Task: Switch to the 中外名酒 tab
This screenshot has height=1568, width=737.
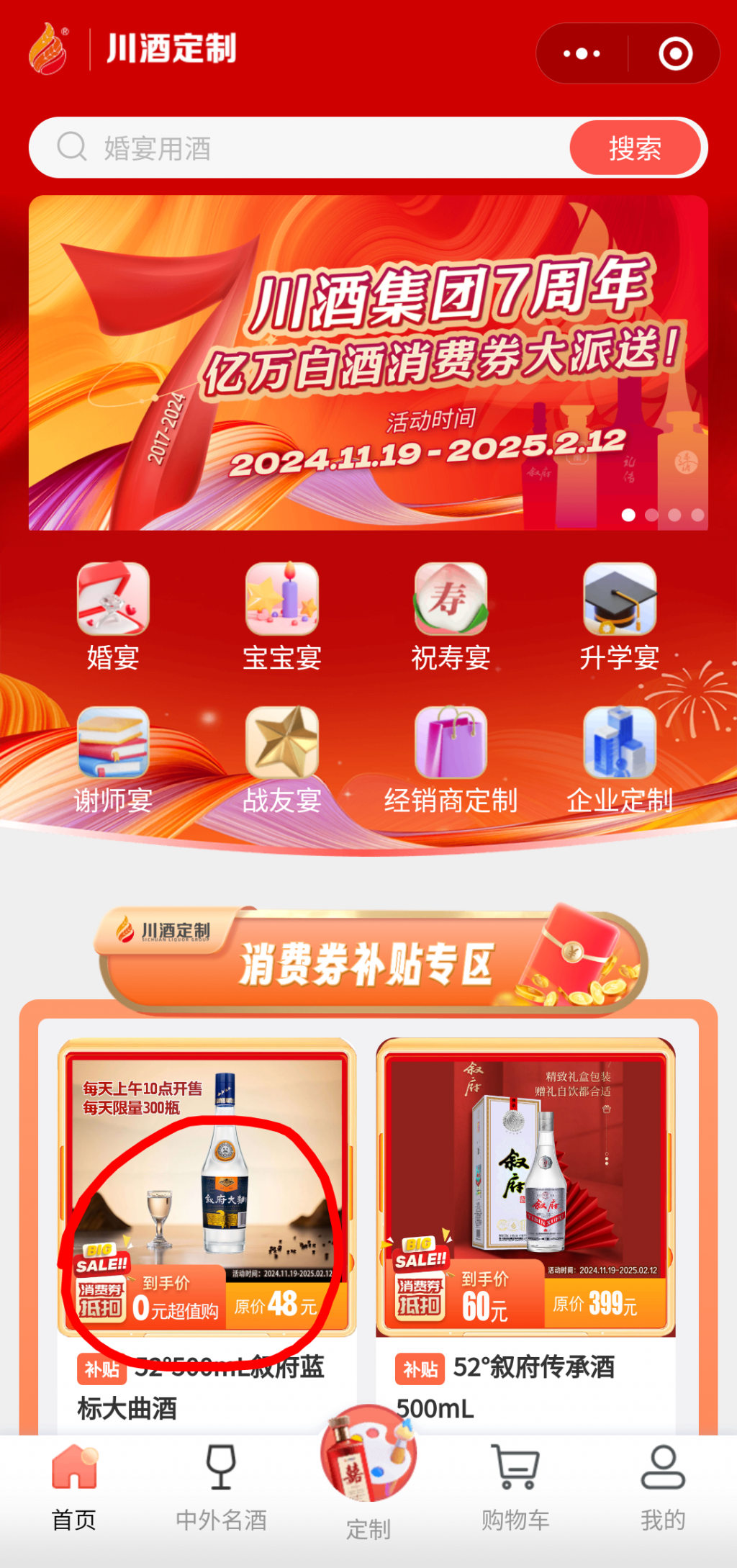Action: point(221,1487)
